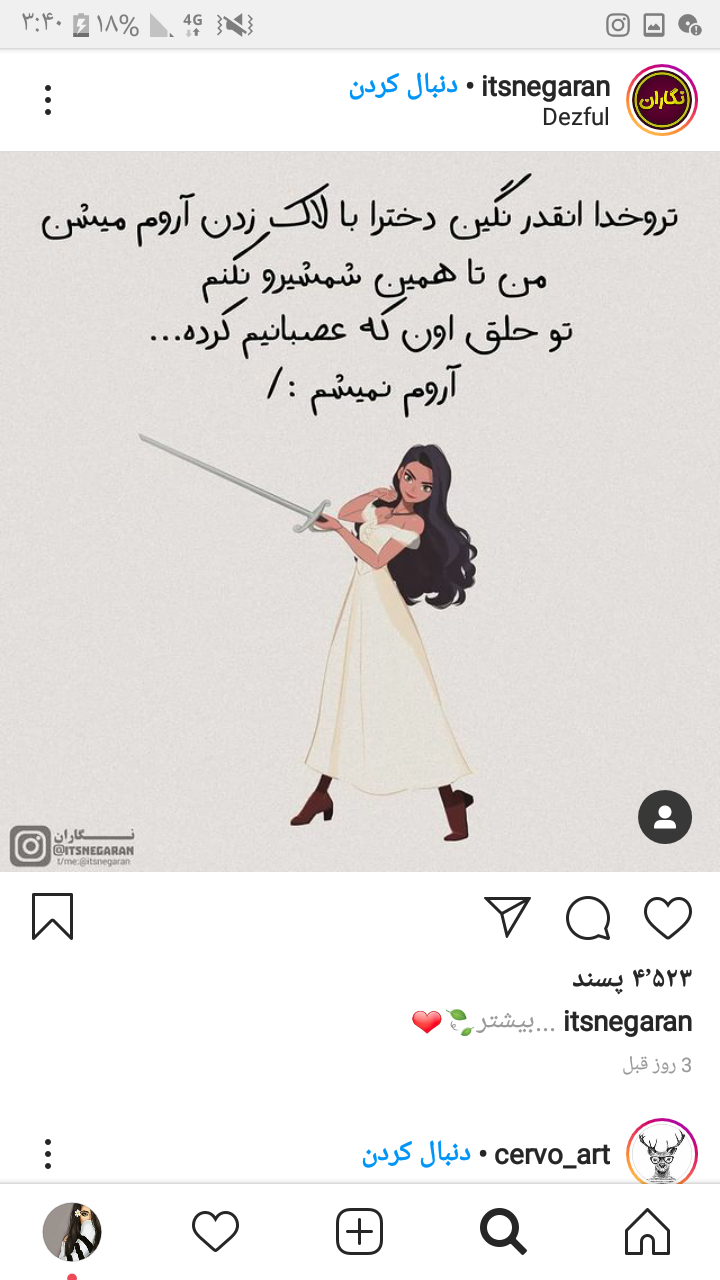720x1280 pixels.
Task: View the ۴٬۵۲۳ likes list
Action: tap(632, 977)
